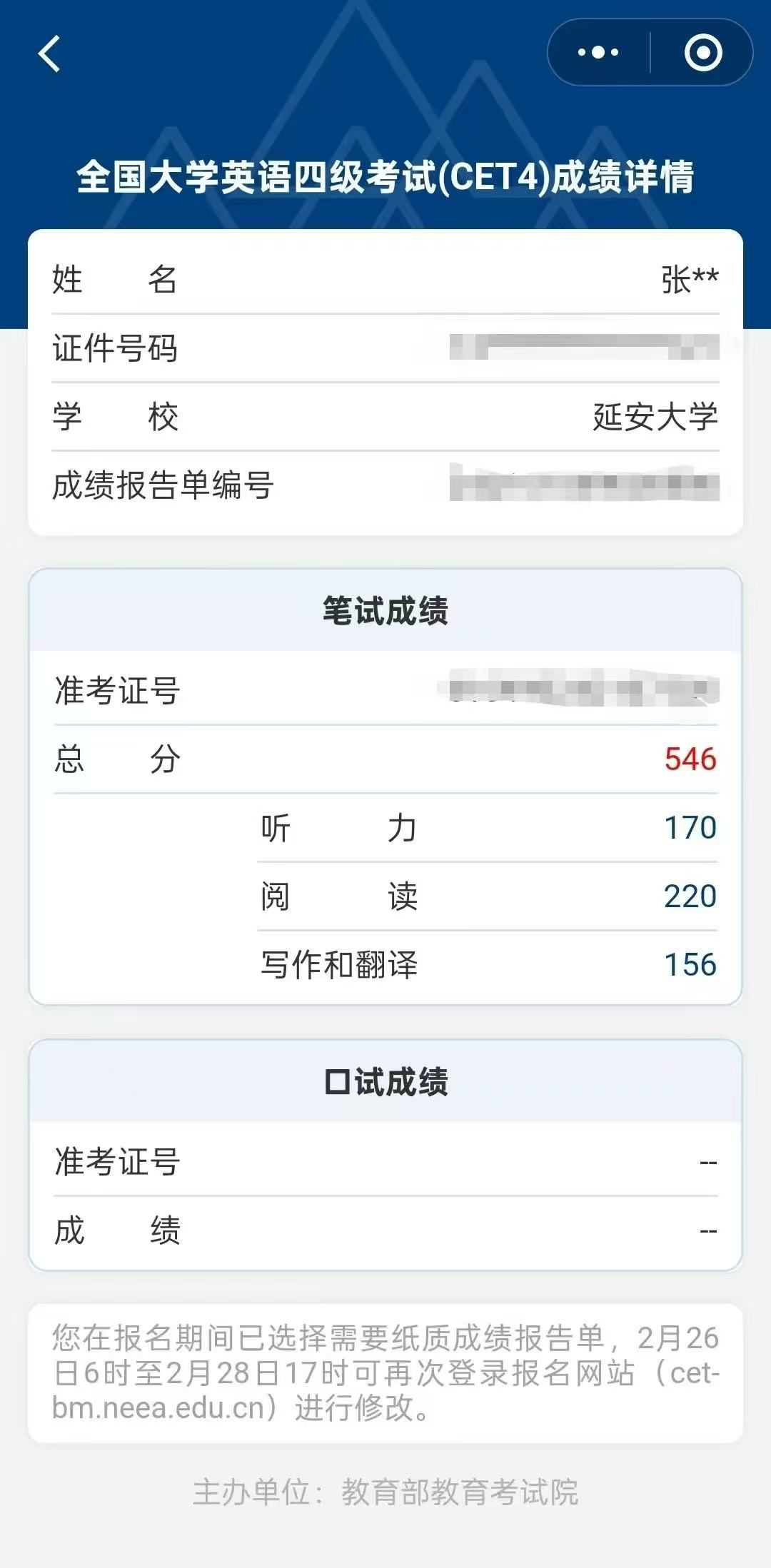
Task: Close the mini program via the circle icon
Action: [x=702, y=53]
